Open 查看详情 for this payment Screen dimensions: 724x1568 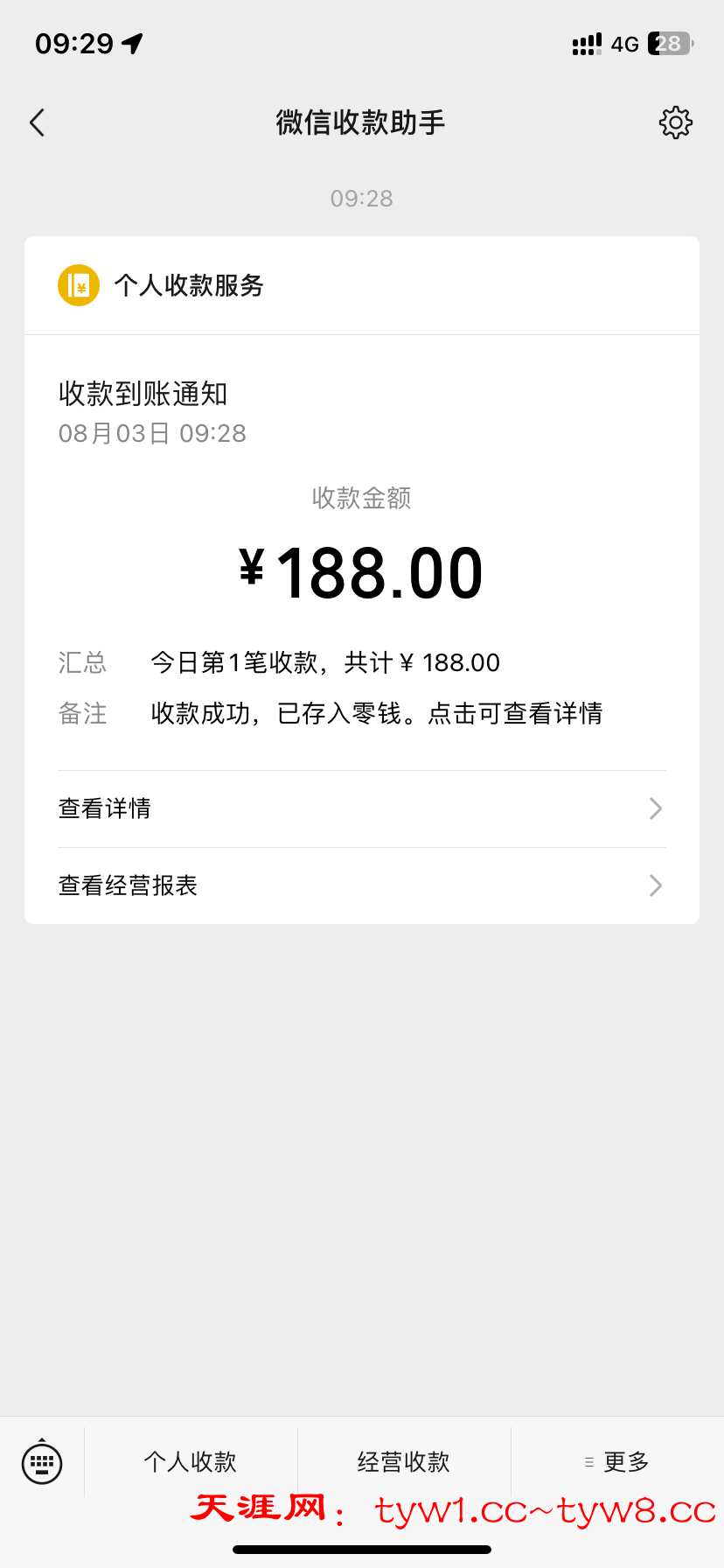[361, 808]
